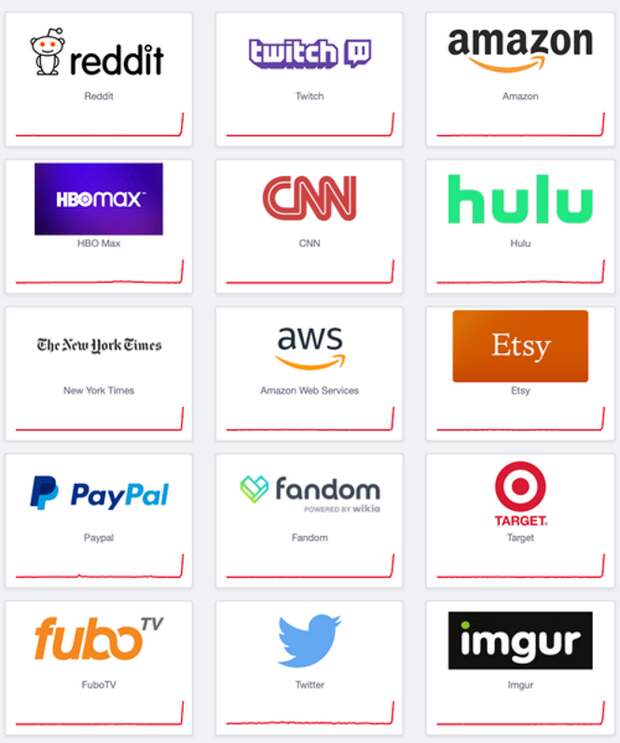Screen dimensions: 620x743
Task: Open the Paypal outage card
Action: coord(98,519)
